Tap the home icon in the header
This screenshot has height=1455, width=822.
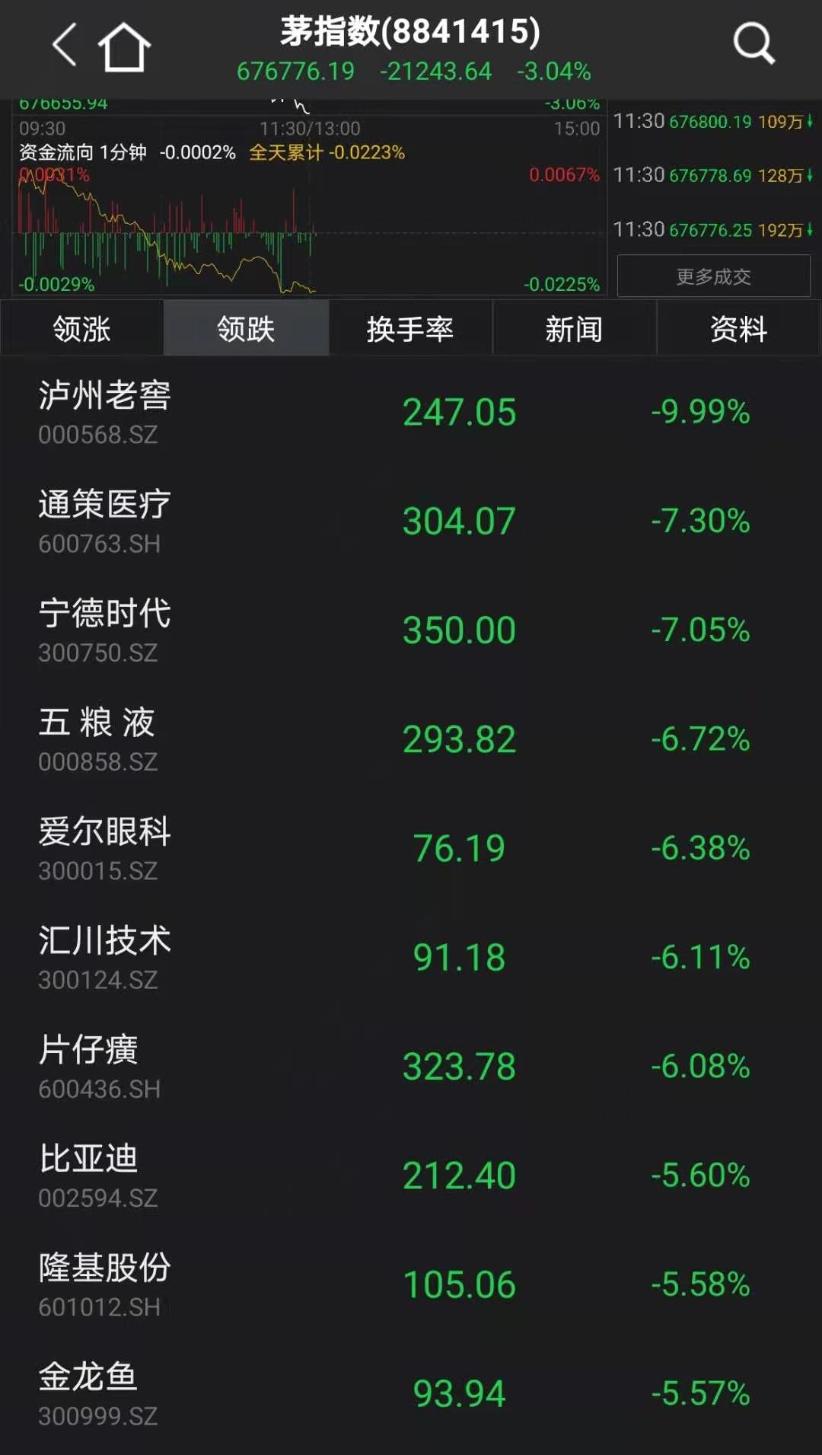click(126, 43)
